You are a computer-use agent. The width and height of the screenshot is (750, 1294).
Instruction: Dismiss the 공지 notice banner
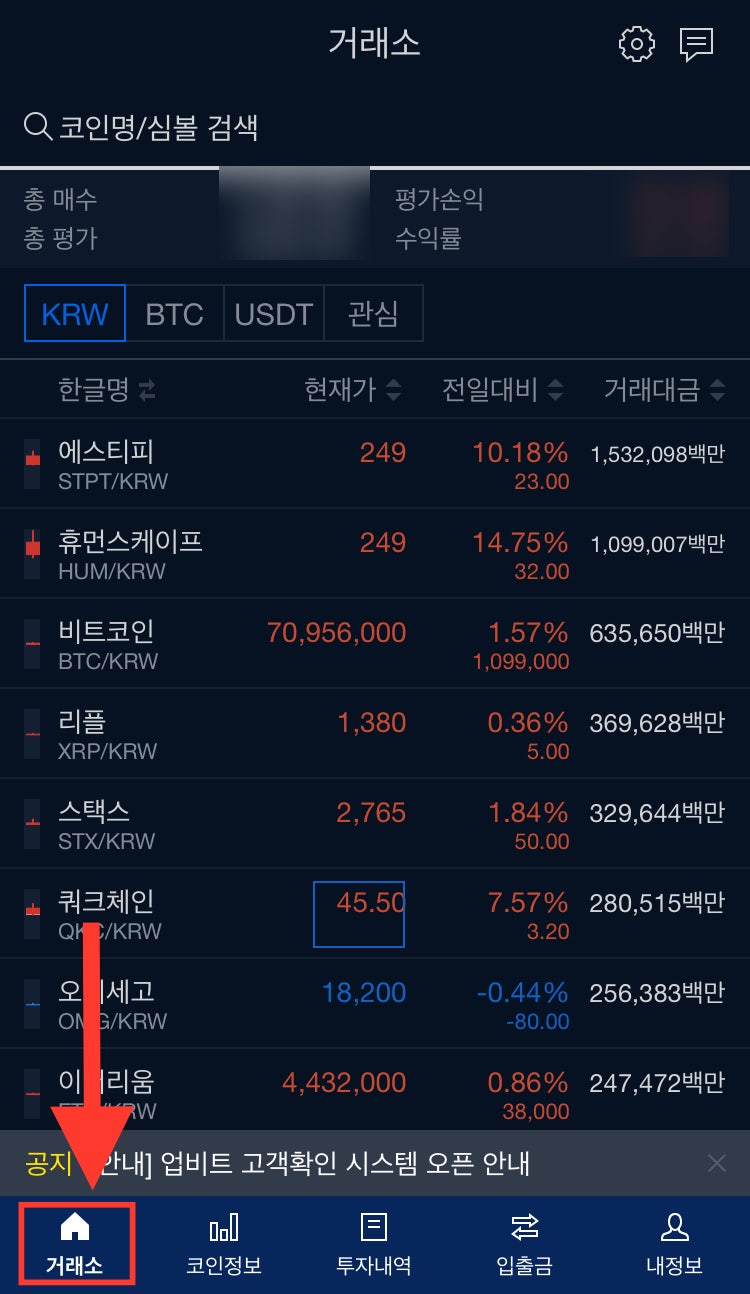716,1163
